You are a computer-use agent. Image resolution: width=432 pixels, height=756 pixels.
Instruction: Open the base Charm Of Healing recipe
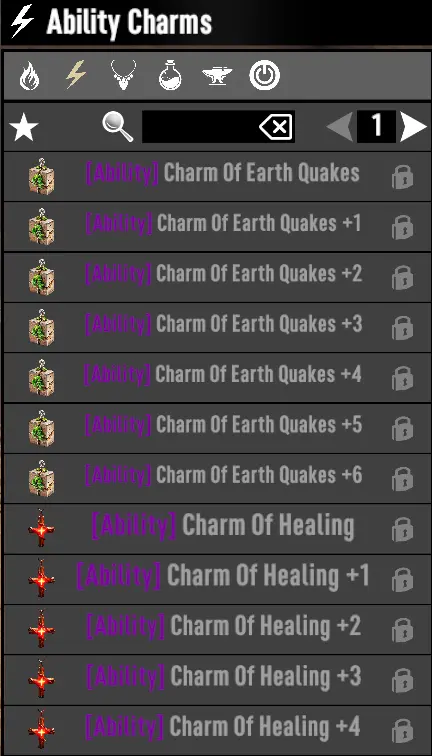[x=216, y=529]
